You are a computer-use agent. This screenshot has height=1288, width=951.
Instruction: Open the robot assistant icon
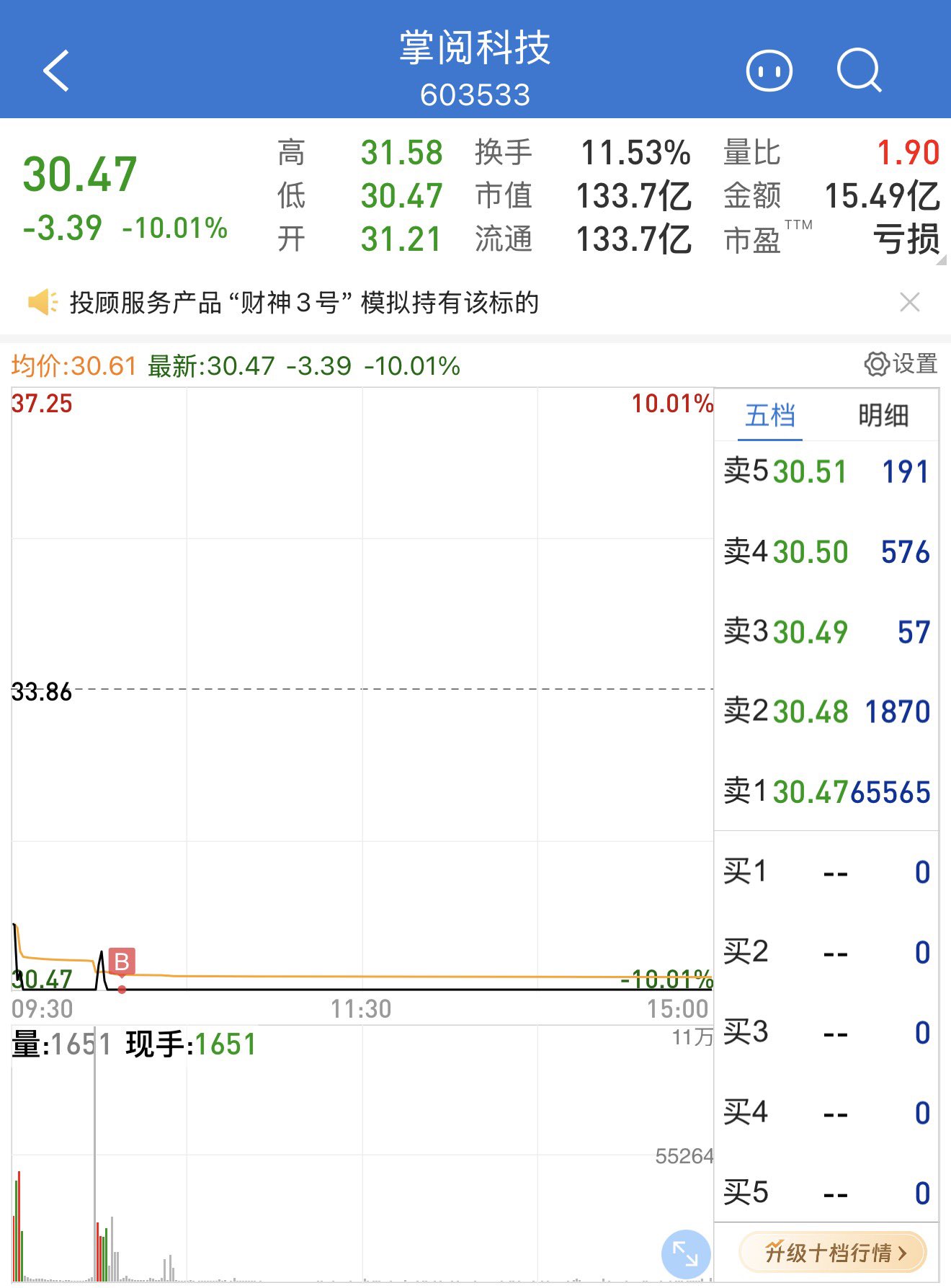769,71
